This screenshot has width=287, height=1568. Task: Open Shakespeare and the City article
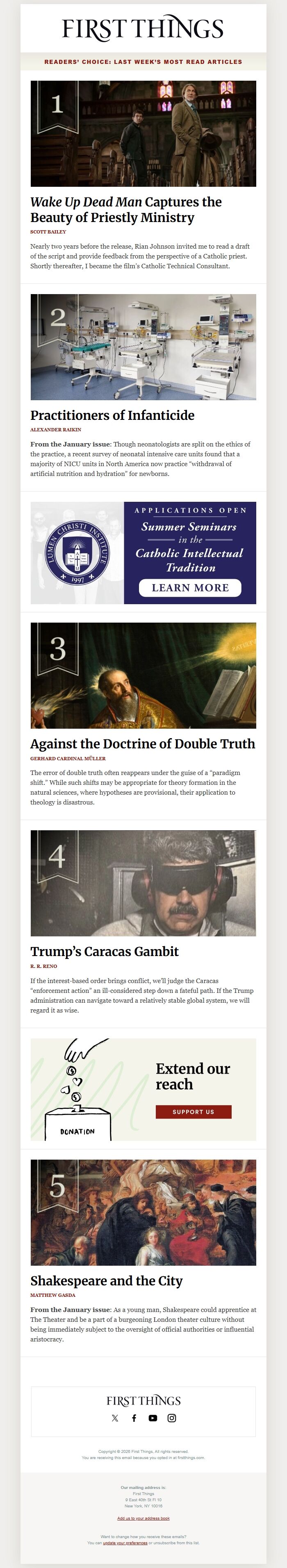click(107, 1281)
